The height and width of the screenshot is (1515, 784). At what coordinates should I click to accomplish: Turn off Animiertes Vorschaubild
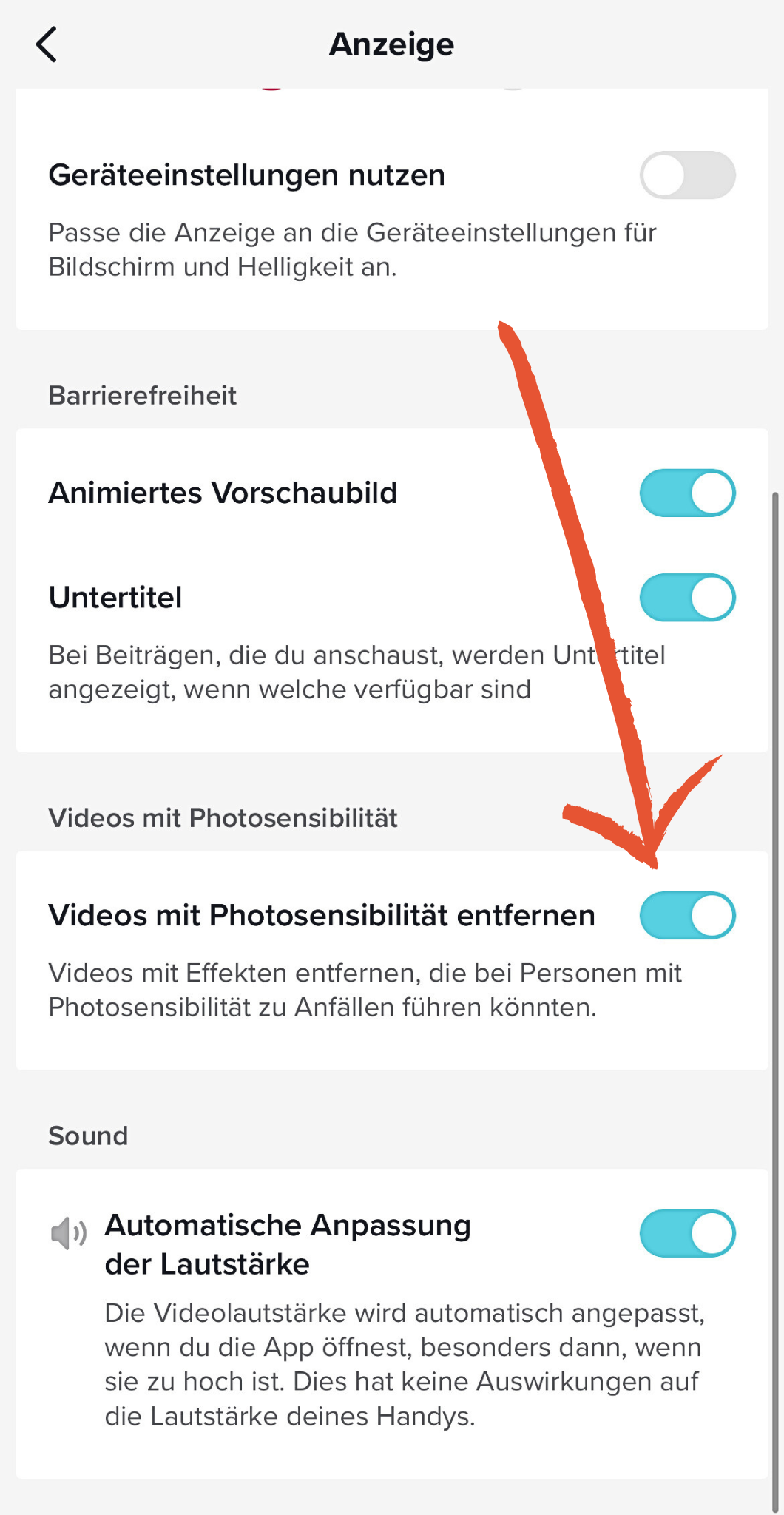point(687,493)
